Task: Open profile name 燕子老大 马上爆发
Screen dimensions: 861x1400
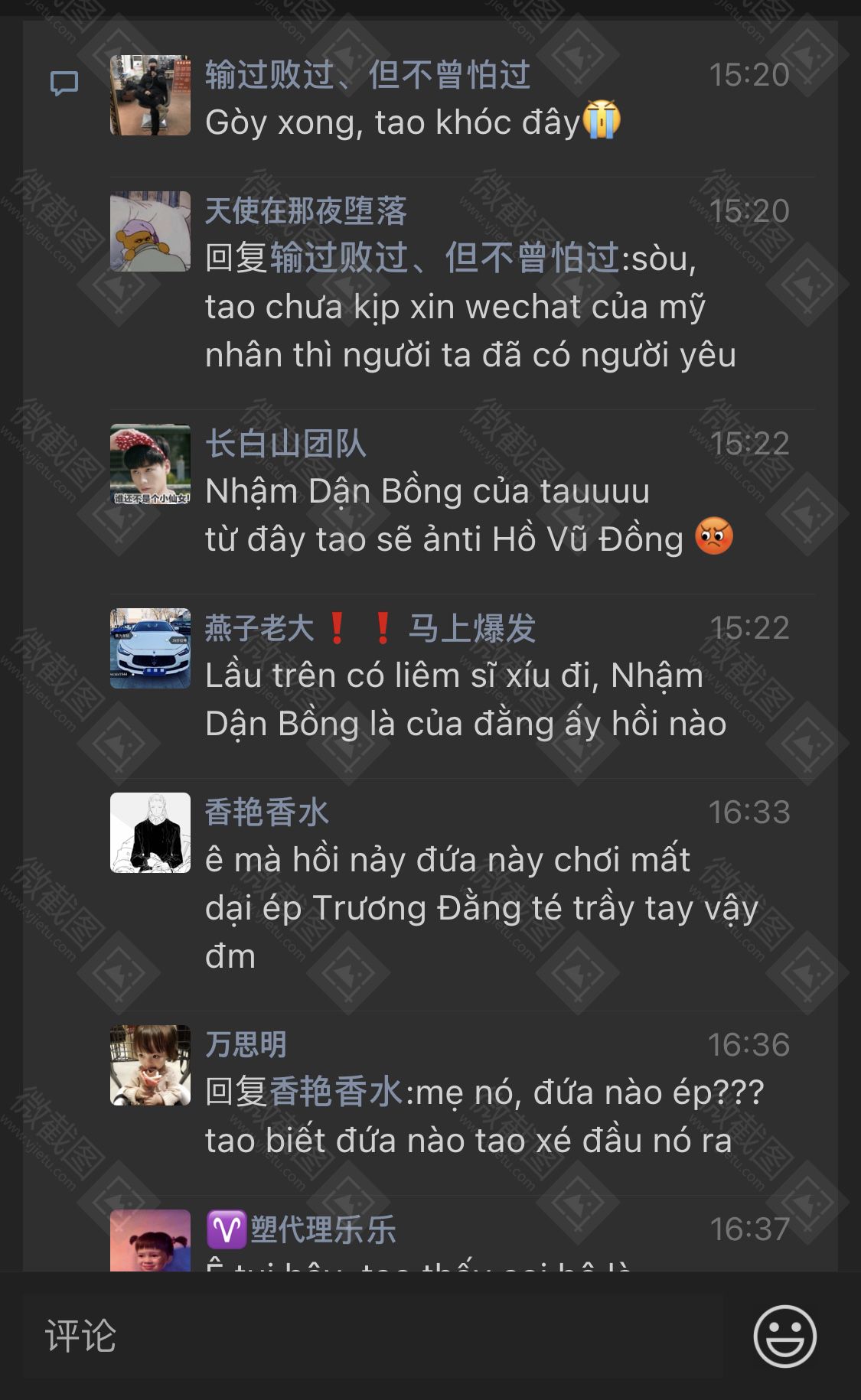Action: [x=370, y=629]
